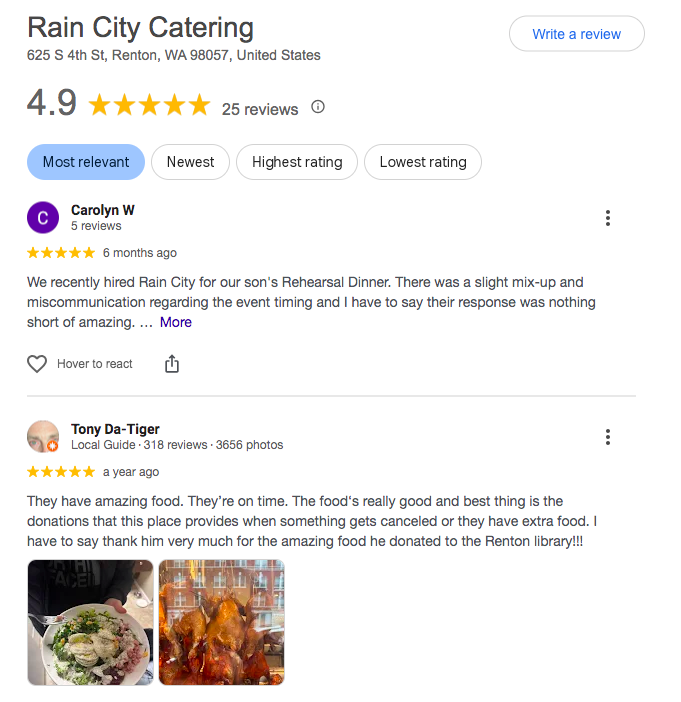The height and width of the screenshot is (702, 681).
Task: Open the review info icon beside 25 reviews
Action: [318, 107]
